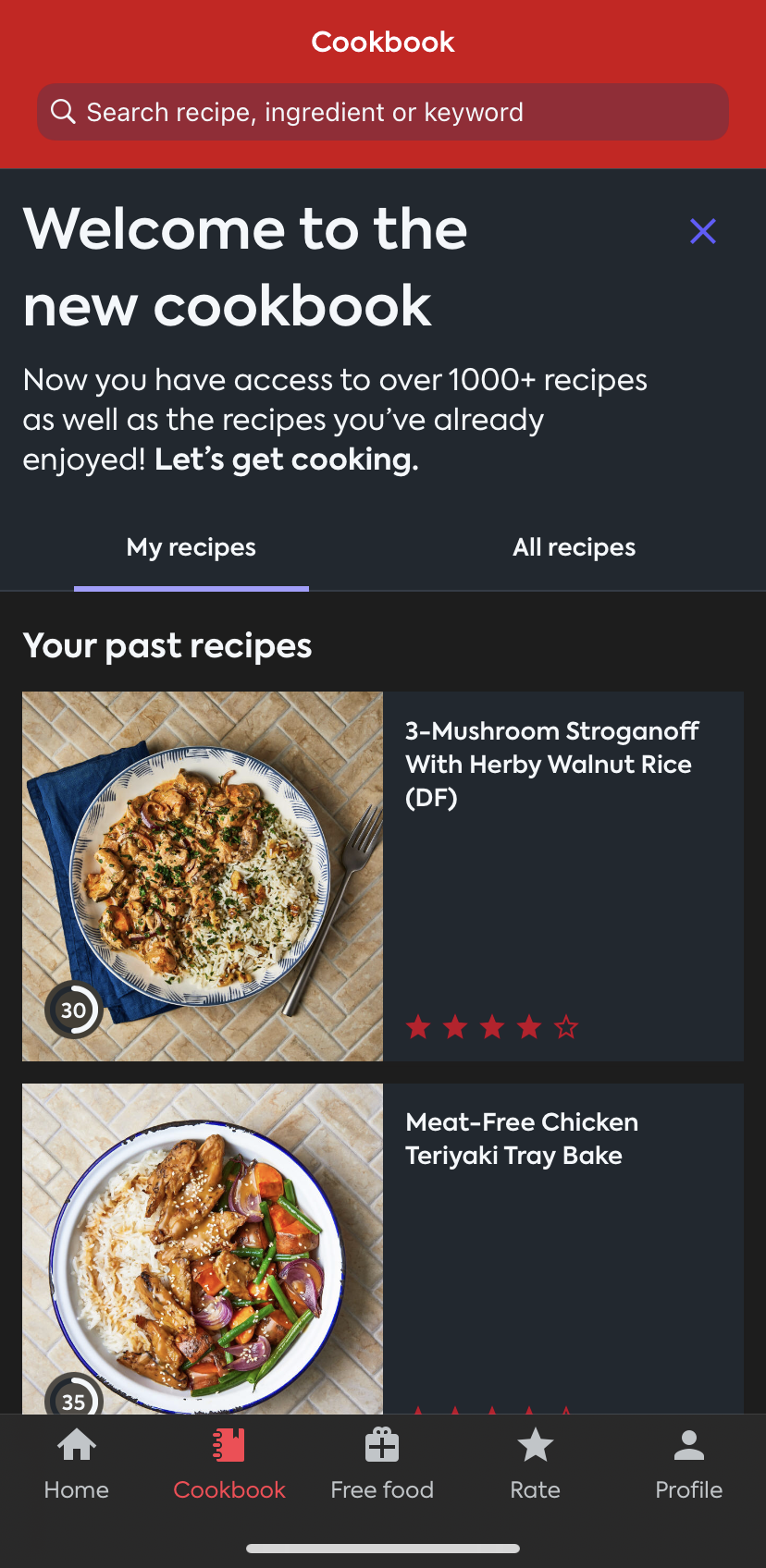Open Meat-Free Chicken Teriyaki Tray Bake recipe
766x1568 pixels.
tap(383, 1248)
